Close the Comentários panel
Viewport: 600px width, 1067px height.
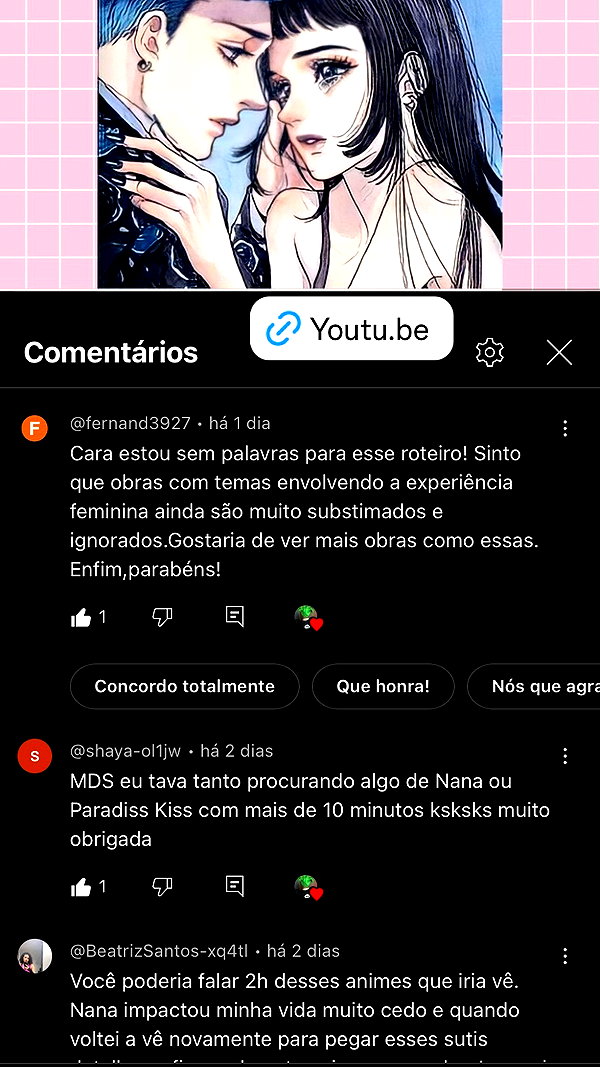tap(559, 352)
